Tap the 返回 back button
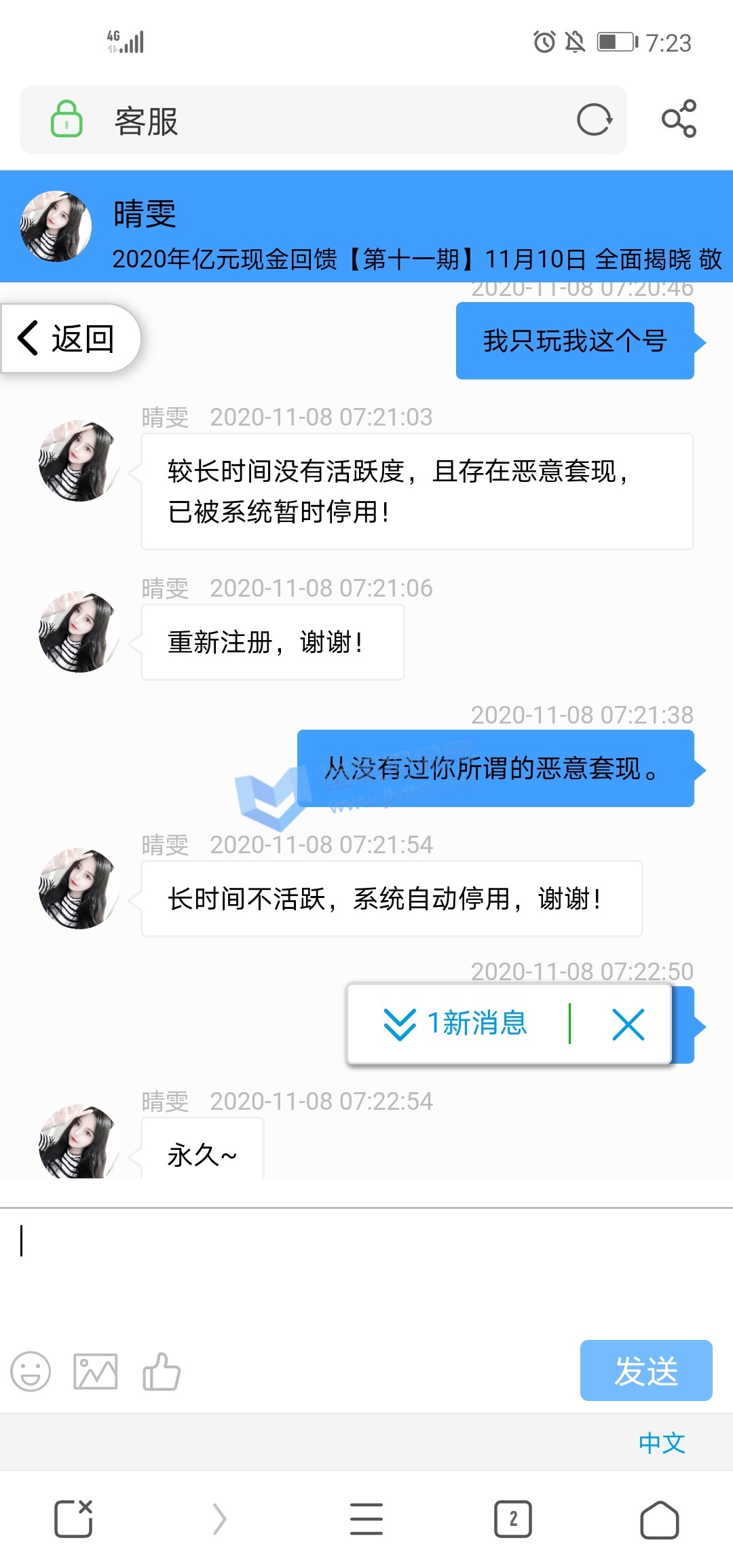The image size is (733, 1568). [69, 339]
